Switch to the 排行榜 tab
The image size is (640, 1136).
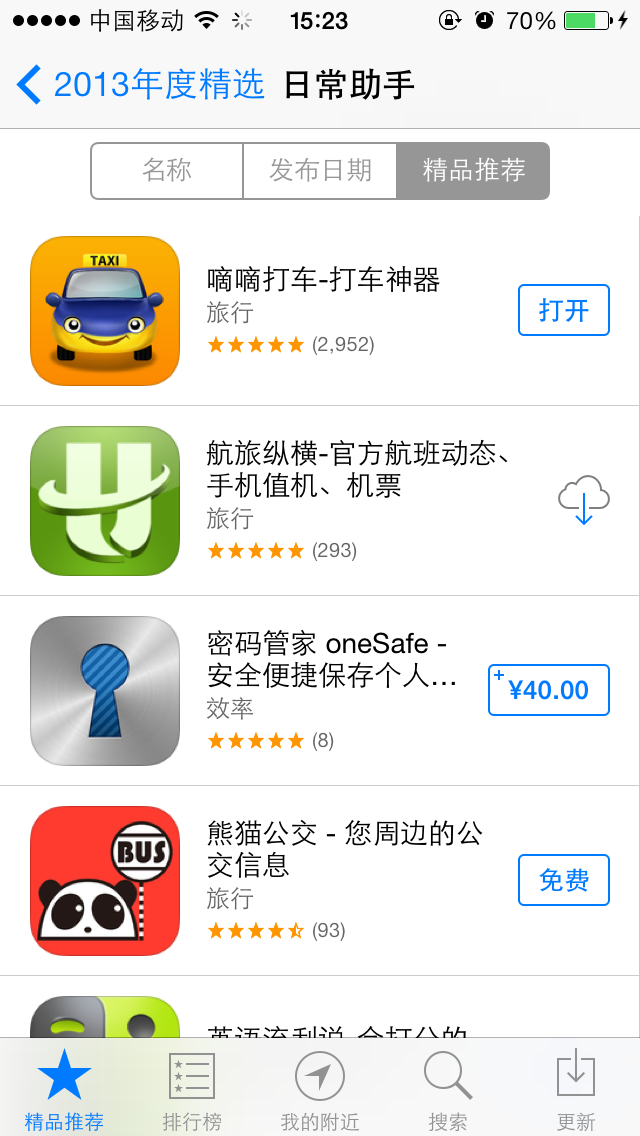(192, 1090)
